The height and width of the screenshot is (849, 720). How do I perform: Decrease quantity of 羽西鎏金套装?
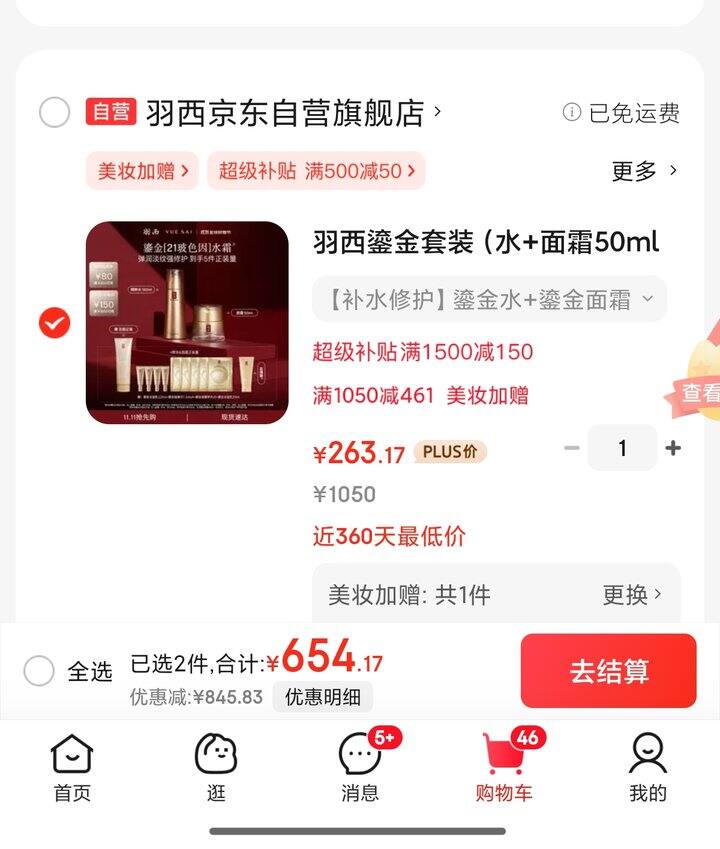[x=572, y=448]
